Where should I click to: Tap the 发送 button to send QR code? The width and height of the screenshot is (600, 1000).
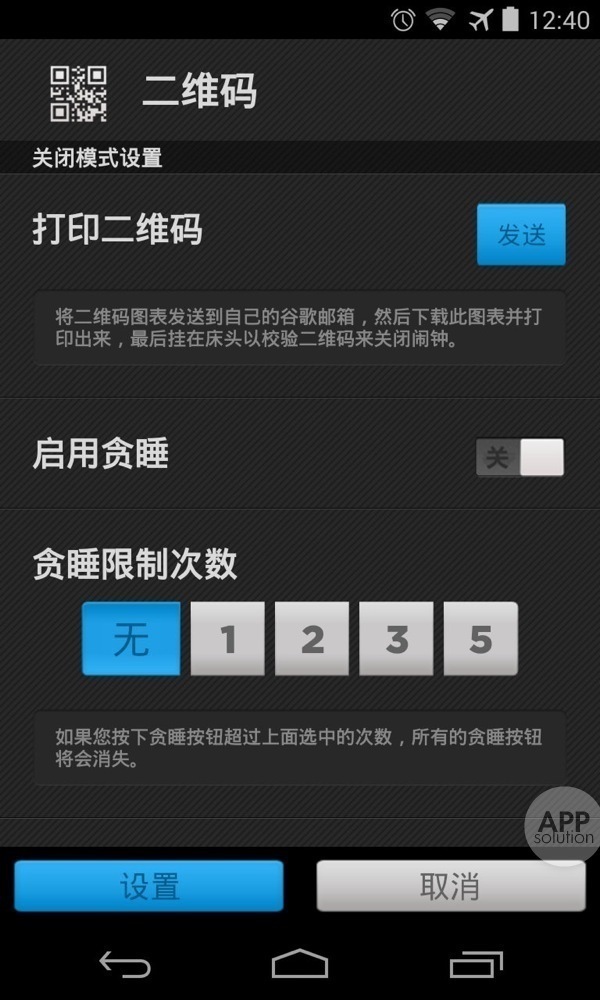521,235
